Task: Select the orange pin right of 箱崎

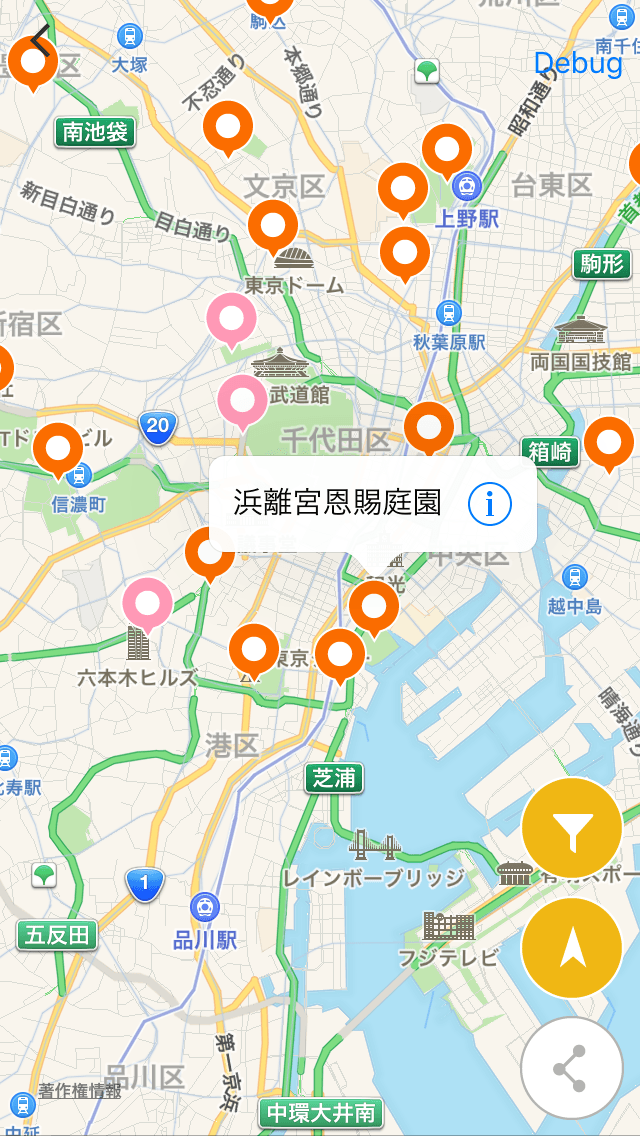Action: pos(608,441)
